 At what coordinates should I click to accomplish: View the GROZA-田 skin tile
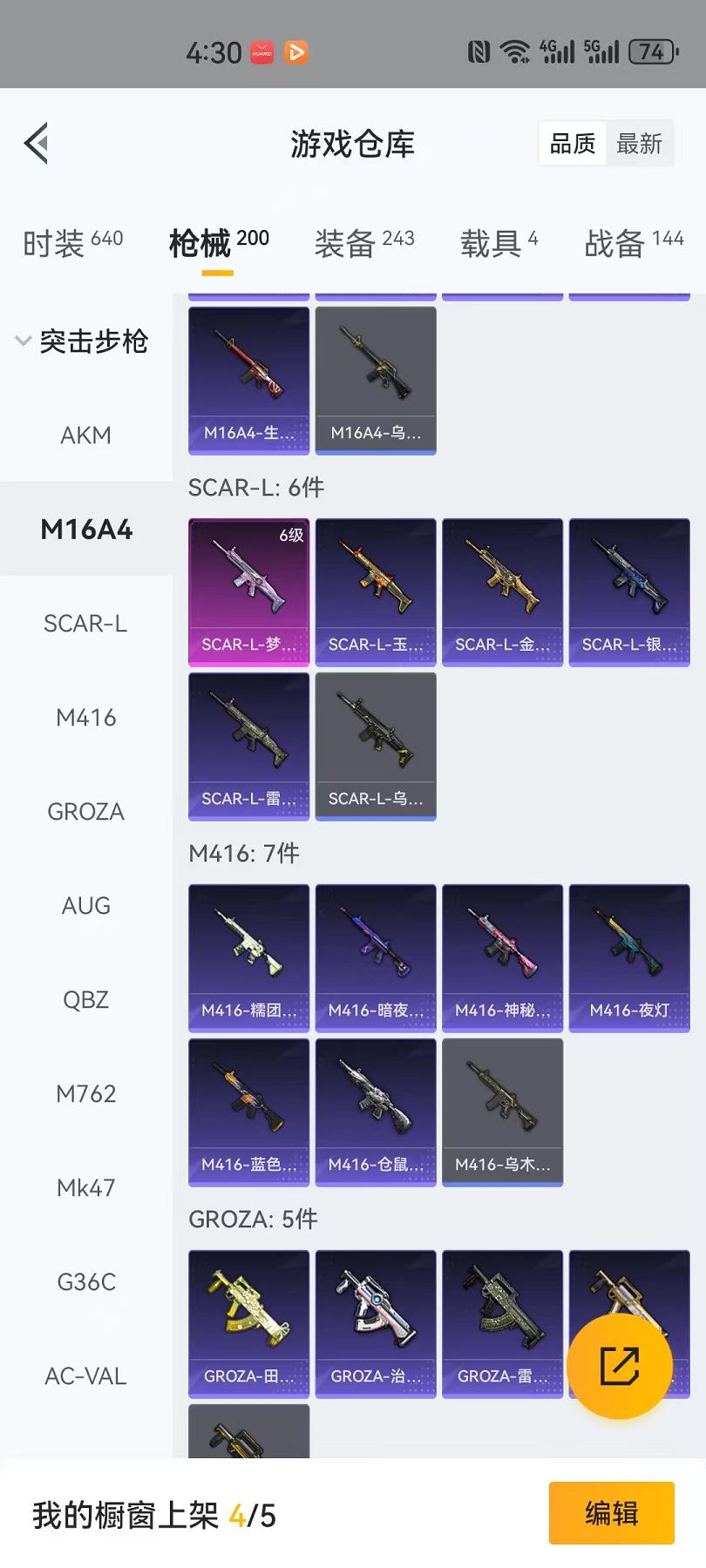pos(248,1323)
